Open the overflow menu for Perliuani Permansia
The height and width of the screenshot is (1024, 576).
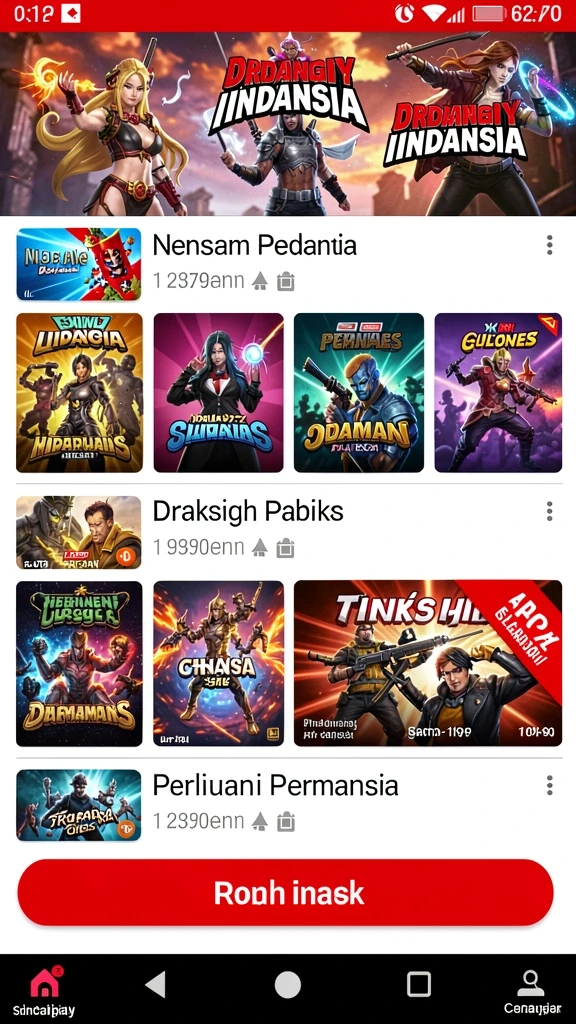[549, 785]
